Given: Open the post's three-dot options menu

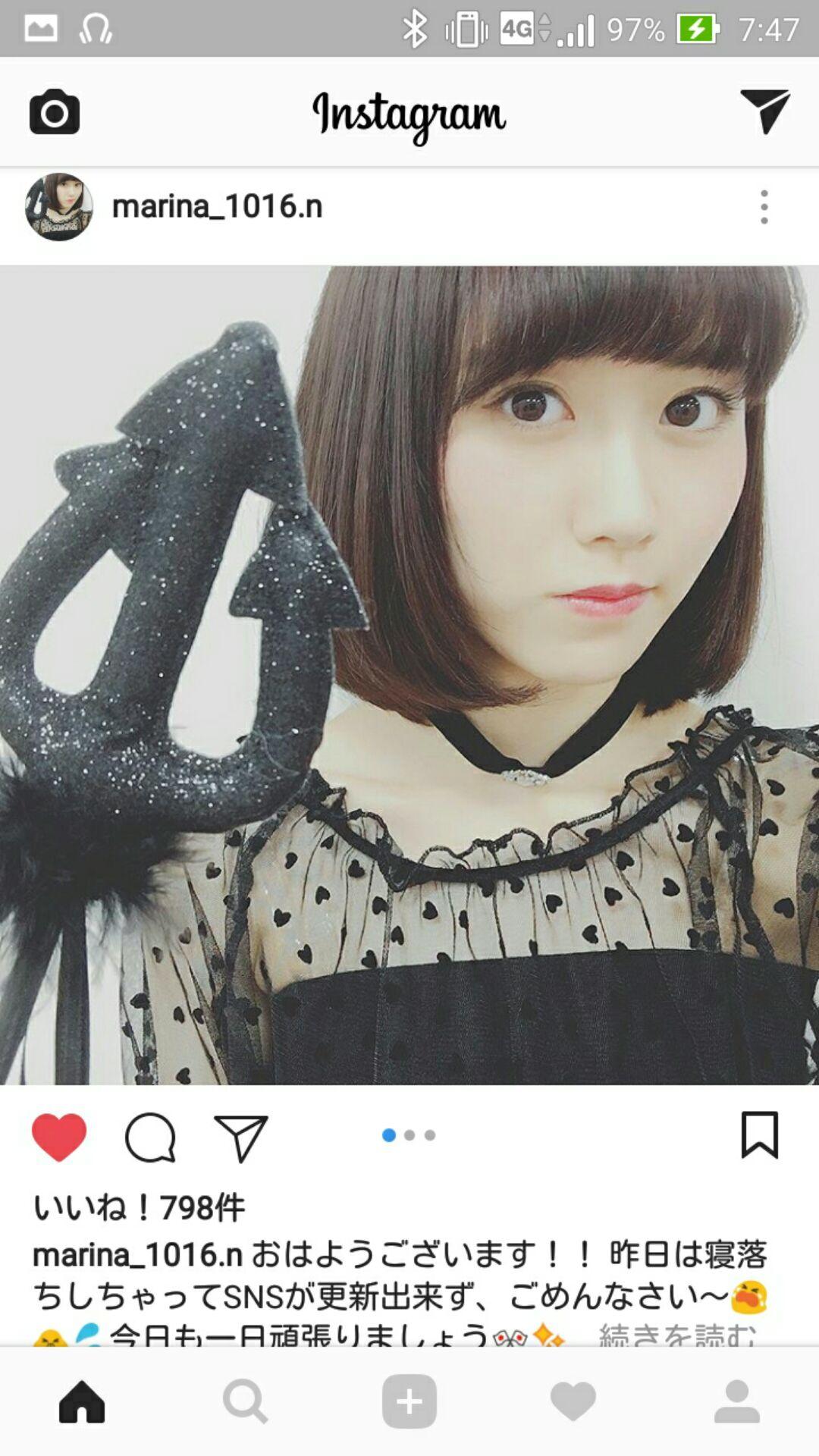Looking at the screenshot, I should click(764, 206).
